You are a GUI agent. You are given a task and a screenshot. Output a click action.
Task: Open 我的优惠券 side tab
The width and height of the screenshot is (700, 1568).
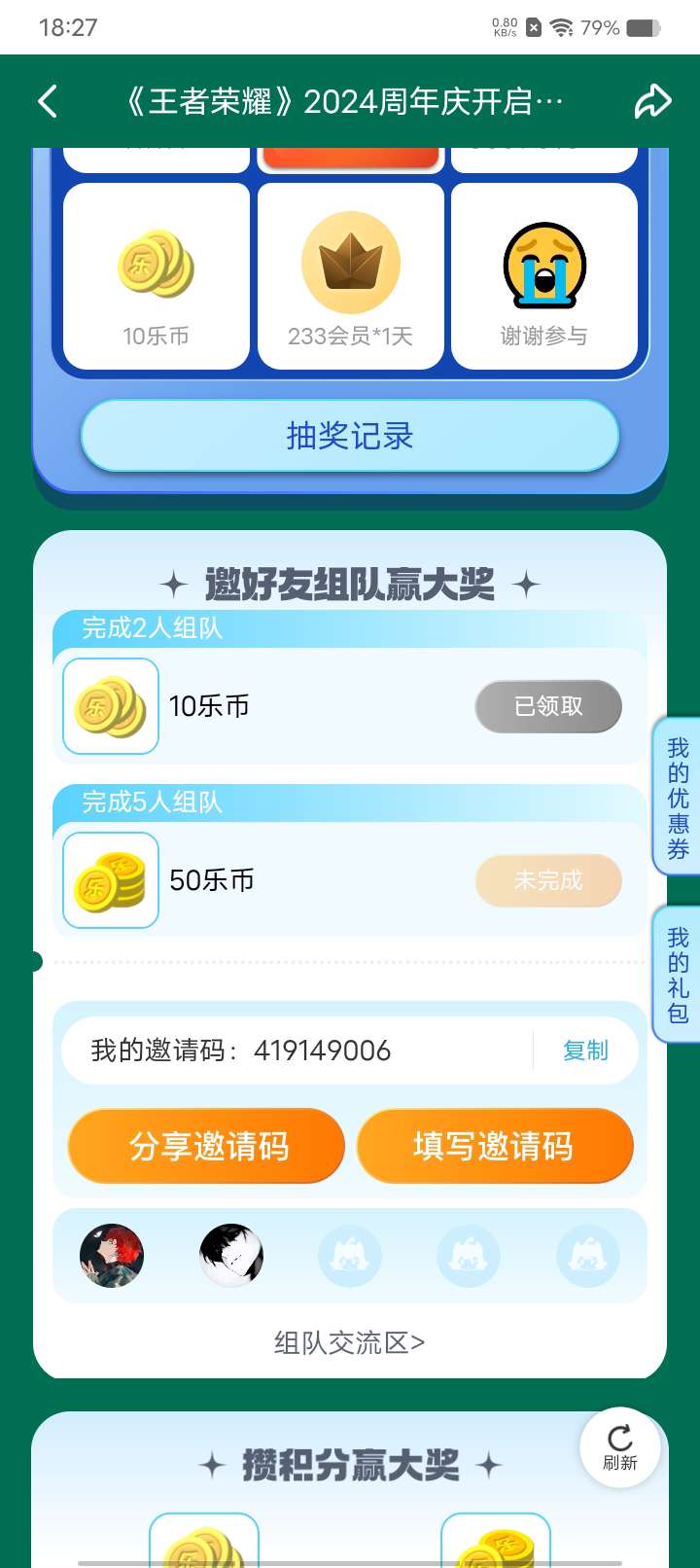point(678,798)
